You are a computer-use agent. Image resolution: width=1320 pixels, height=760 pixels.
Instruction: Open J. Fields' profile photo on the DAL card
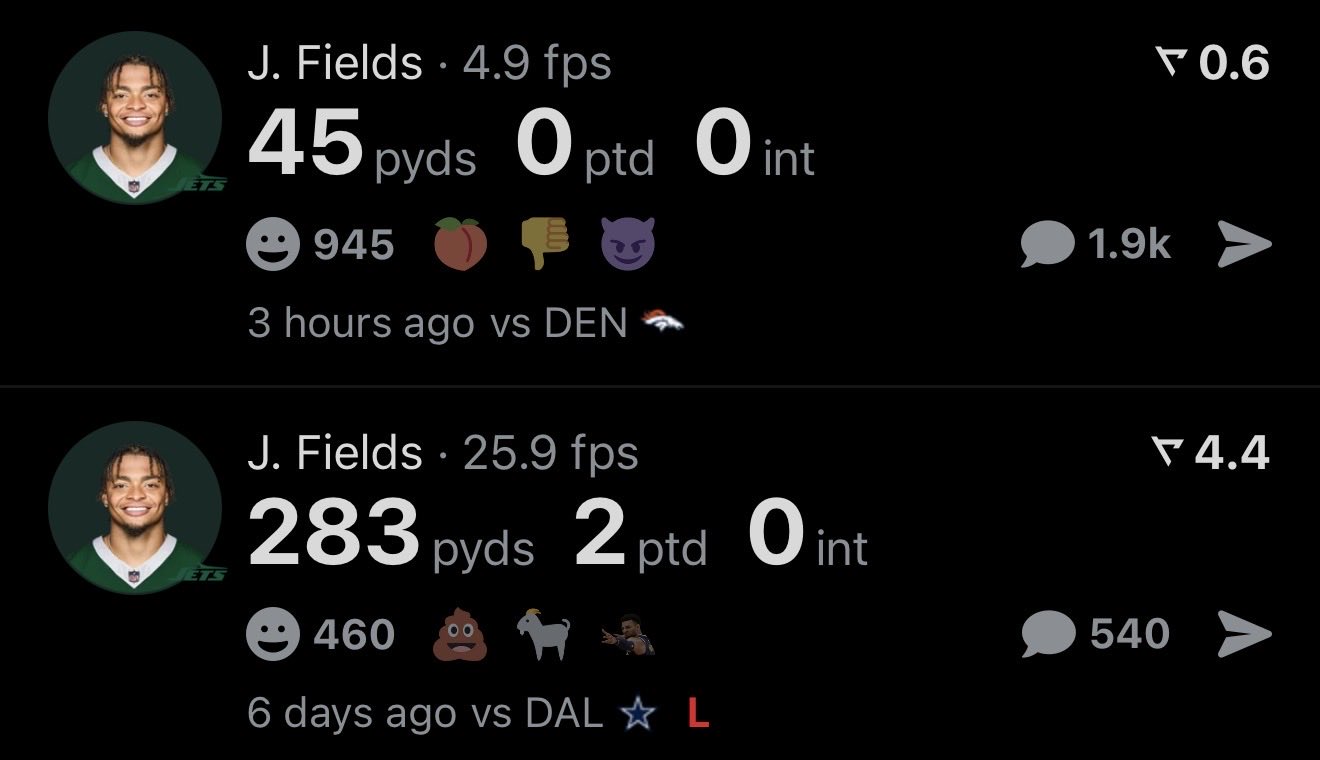135,507
